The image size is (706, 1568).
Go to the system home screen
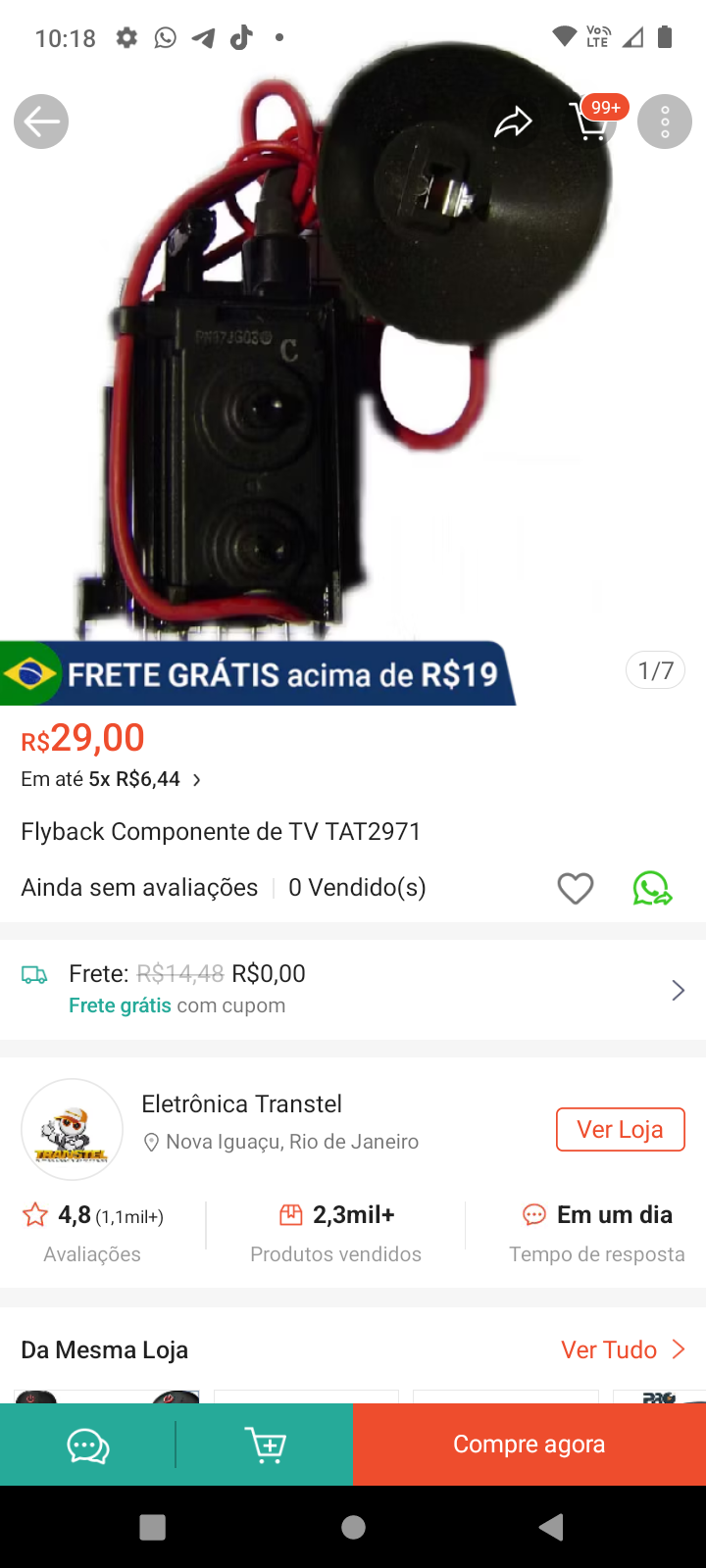[353, 1527]
